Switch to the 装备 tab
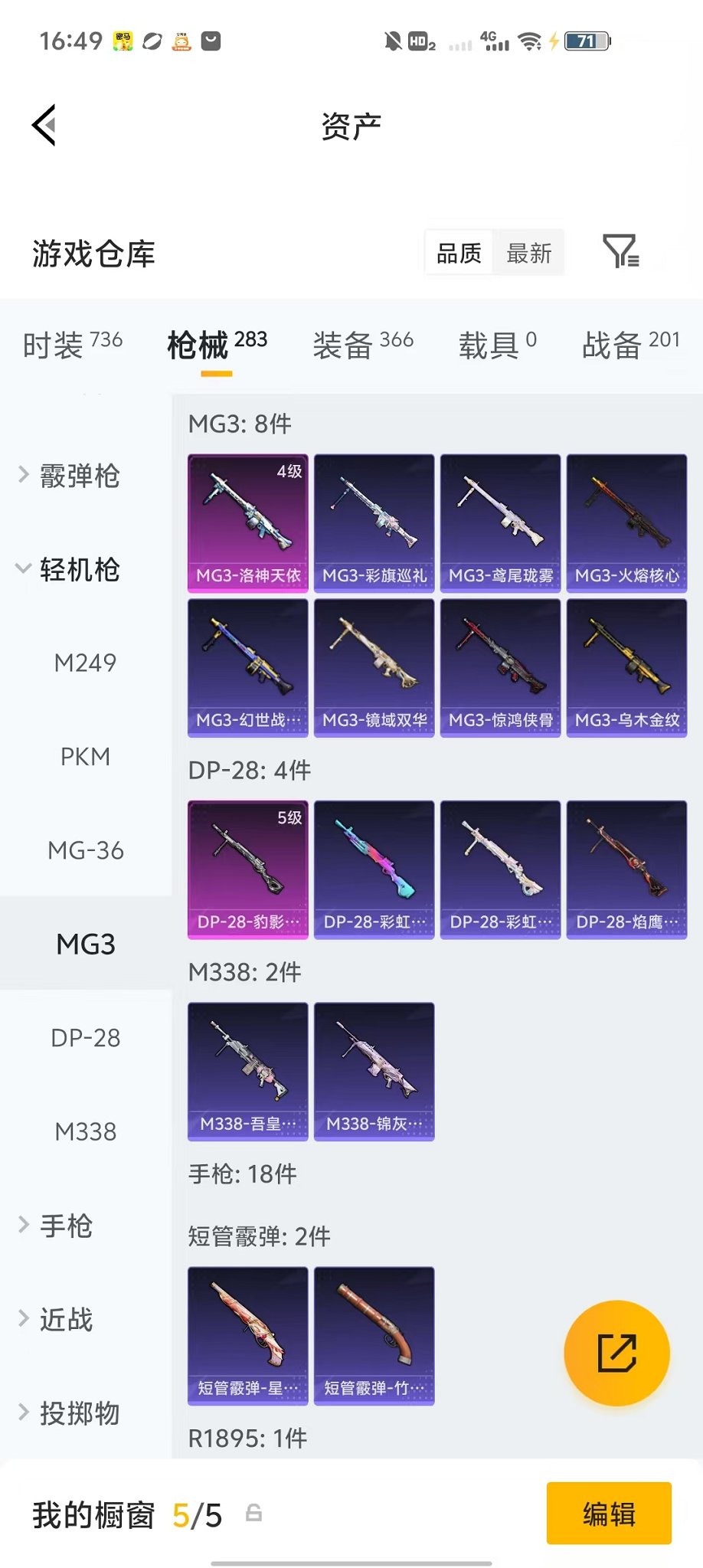The height and width of the screenshot is (1568, 703). click(x=363, y=344)
